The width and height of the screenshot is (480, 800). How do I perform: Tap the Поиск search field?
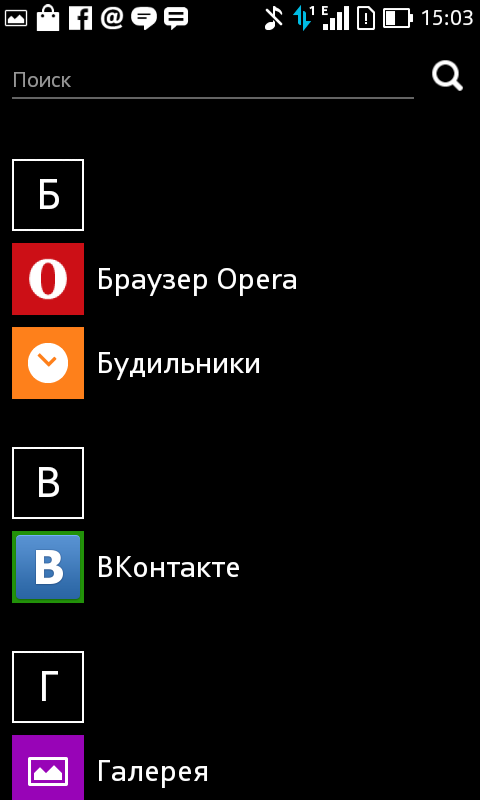pyautogui.click(x=213, y=81)
